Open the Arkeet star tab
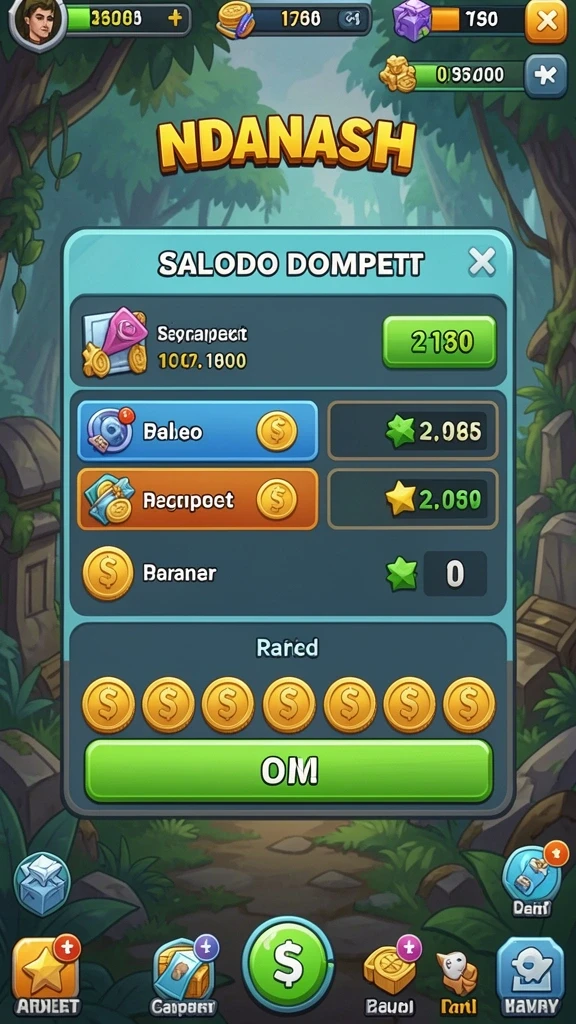Image resolution: width=576 pixels, height=1024 pixels. click(x=47, y=974)
